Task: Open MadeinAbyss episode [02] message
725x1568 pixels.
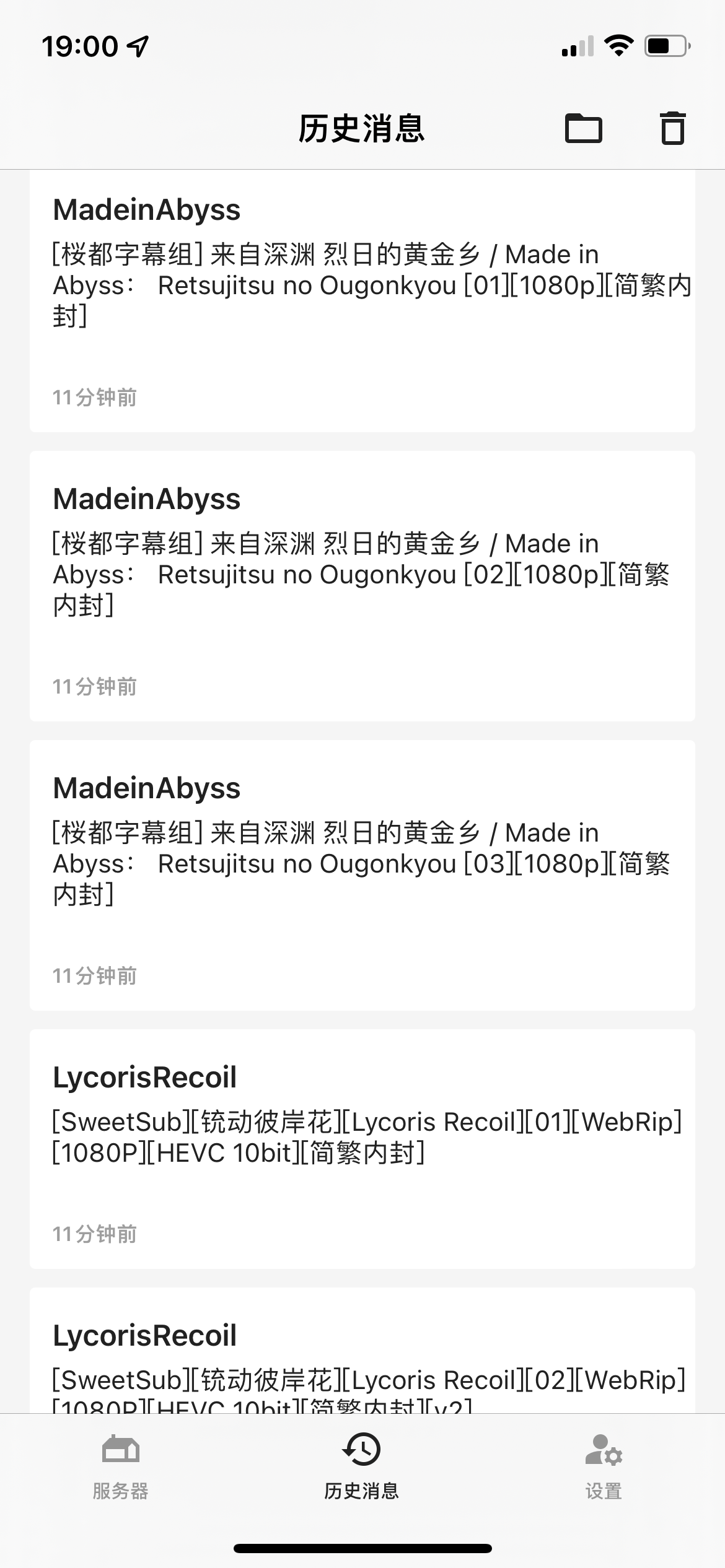Action: tap(362, 585)
